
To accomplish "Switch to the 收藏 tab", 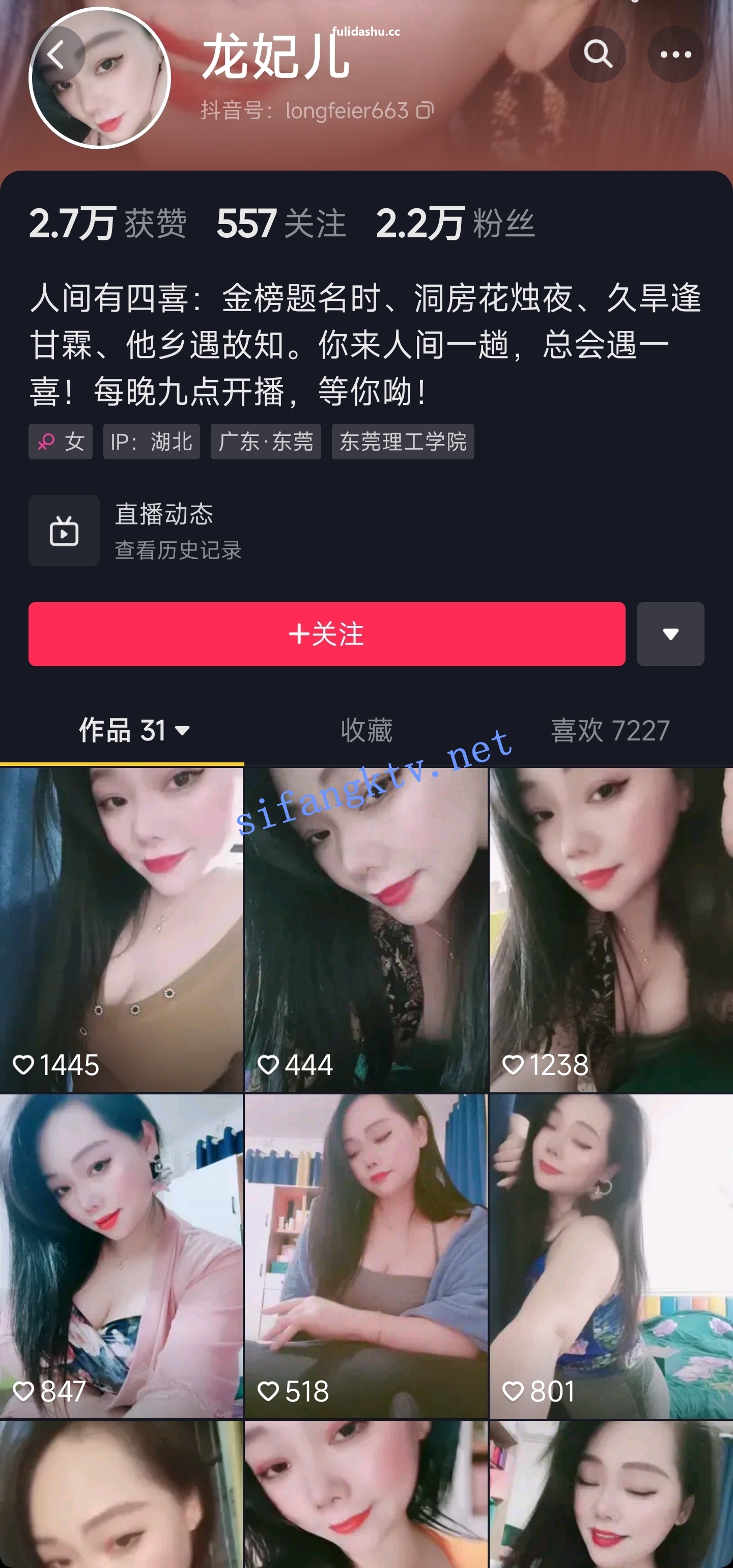I will click(x=366, y=731).
